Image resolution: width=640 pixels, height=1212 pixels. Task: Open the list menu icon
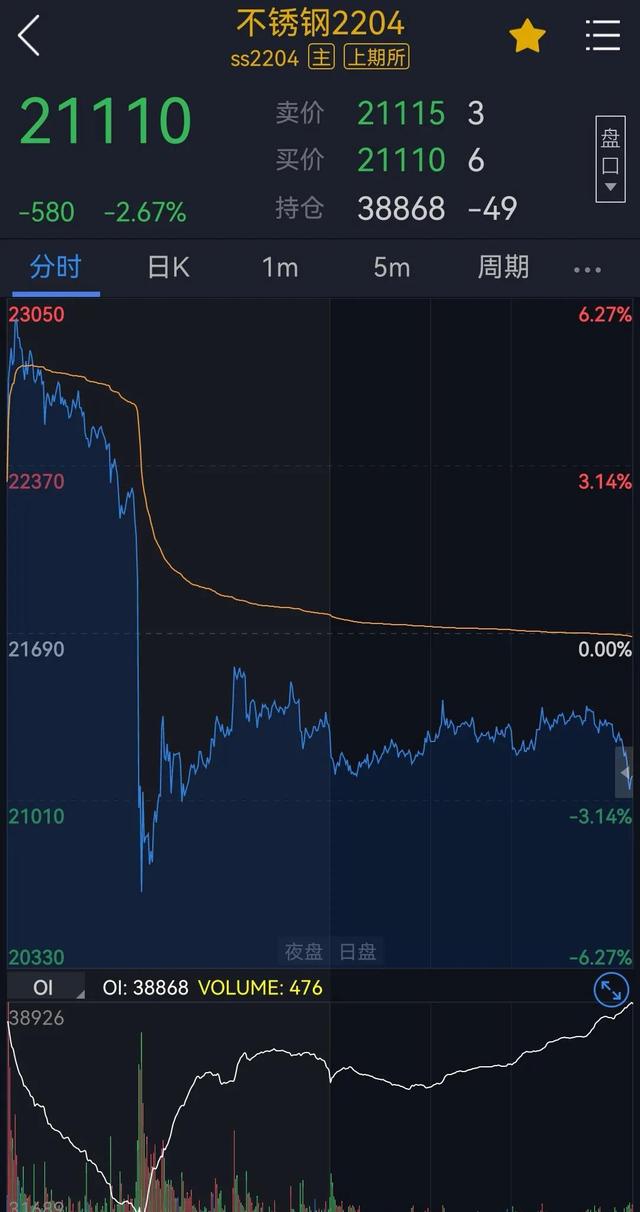click(x=602, y=36)
